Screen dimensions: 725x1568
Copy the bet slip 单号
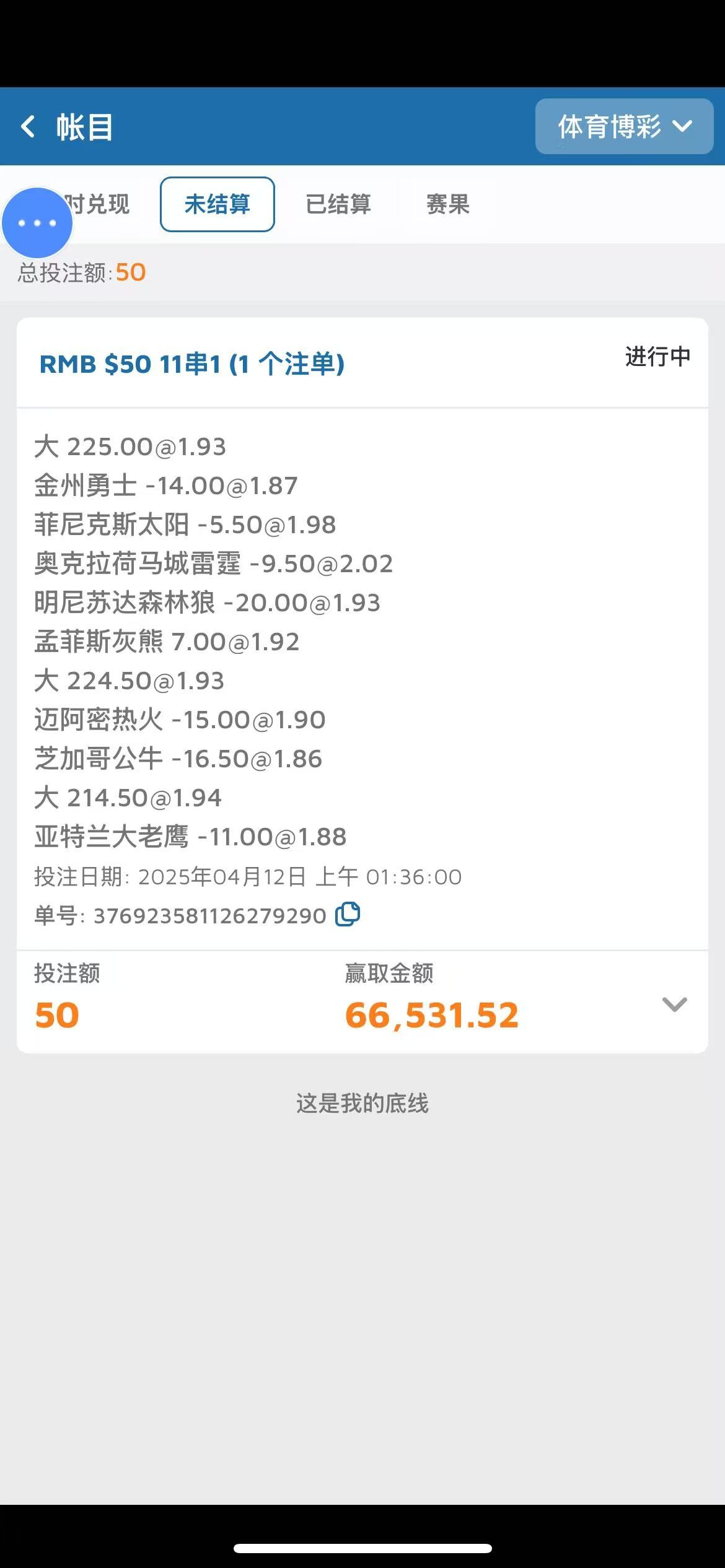348,915
